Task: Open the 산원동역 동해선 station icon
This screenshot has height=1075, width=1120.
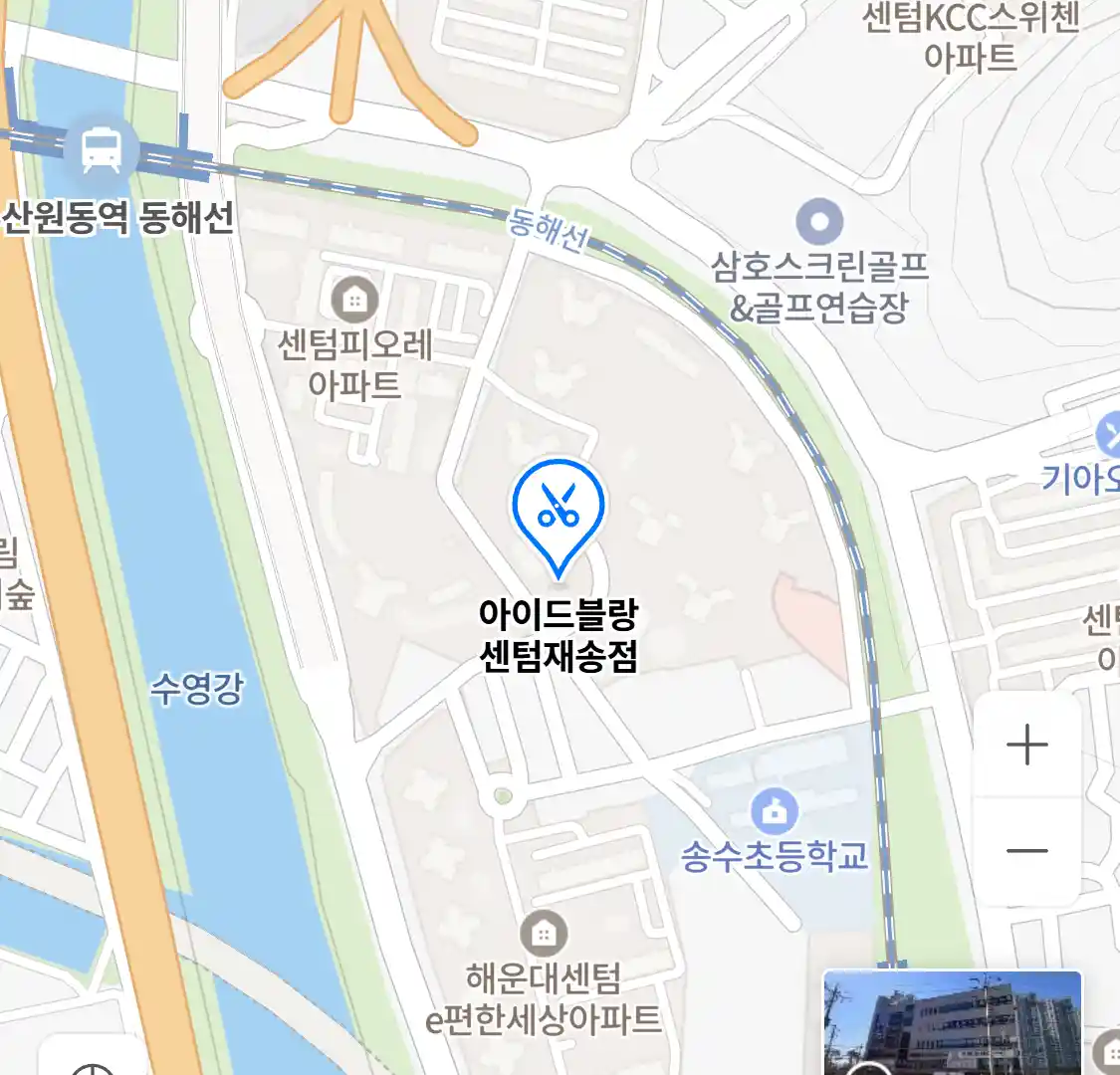Action: tap(101, 150)
